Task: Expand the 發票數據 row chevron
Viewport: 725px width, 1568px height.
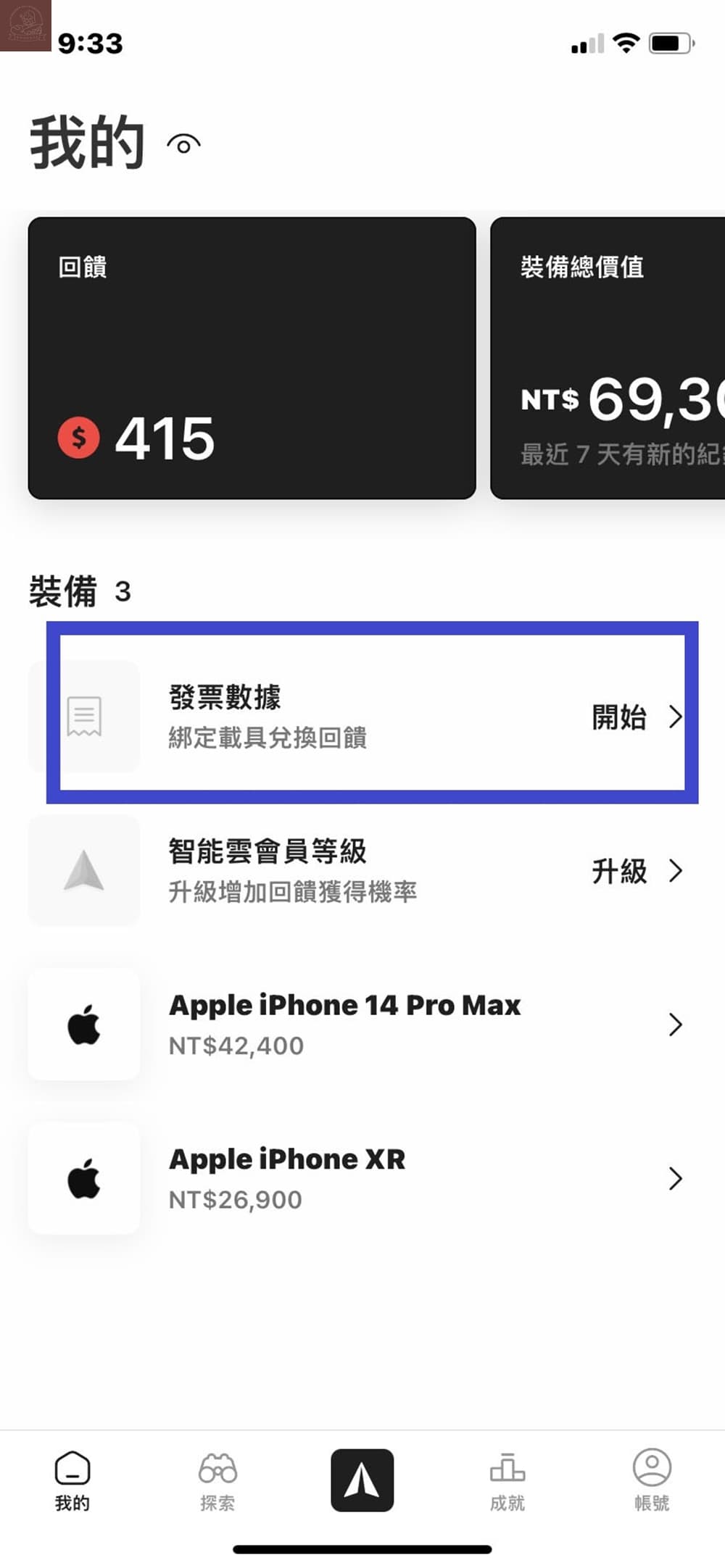Action: click(x=676, y=717)
